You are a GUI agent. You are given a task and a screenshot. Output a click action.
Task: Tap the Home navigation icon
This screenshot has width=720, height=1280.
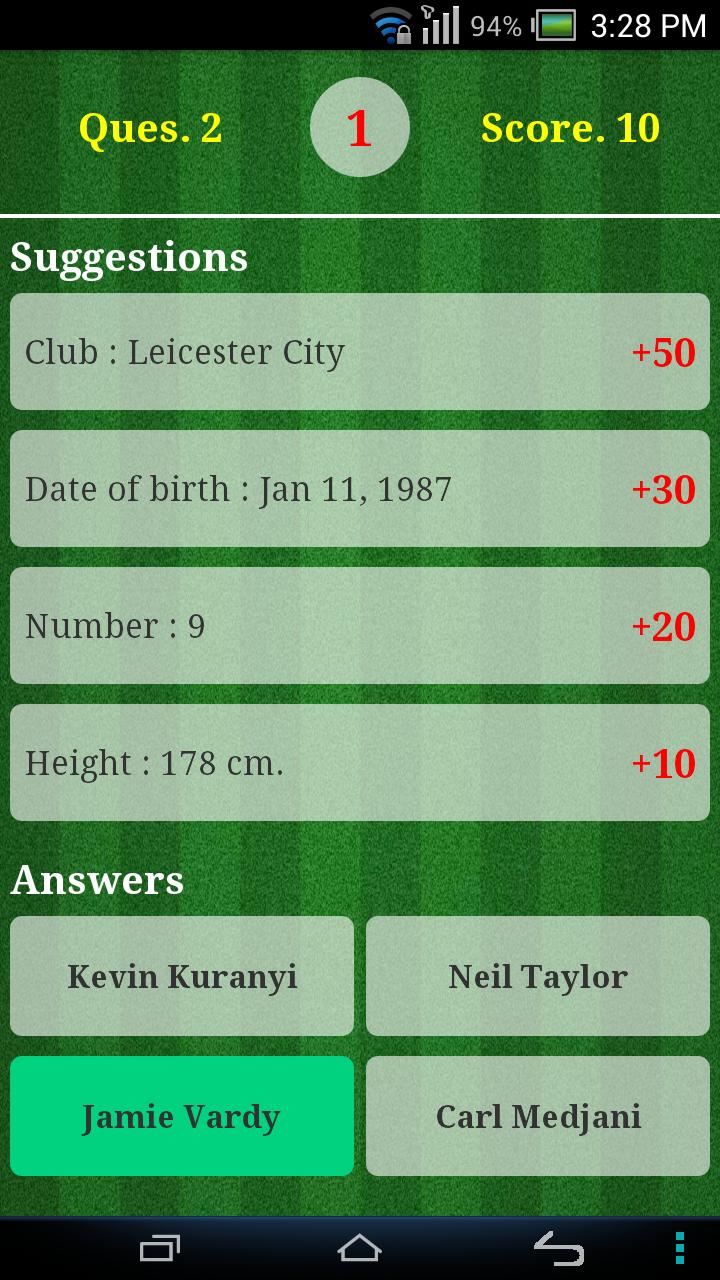pos(360,1248)
